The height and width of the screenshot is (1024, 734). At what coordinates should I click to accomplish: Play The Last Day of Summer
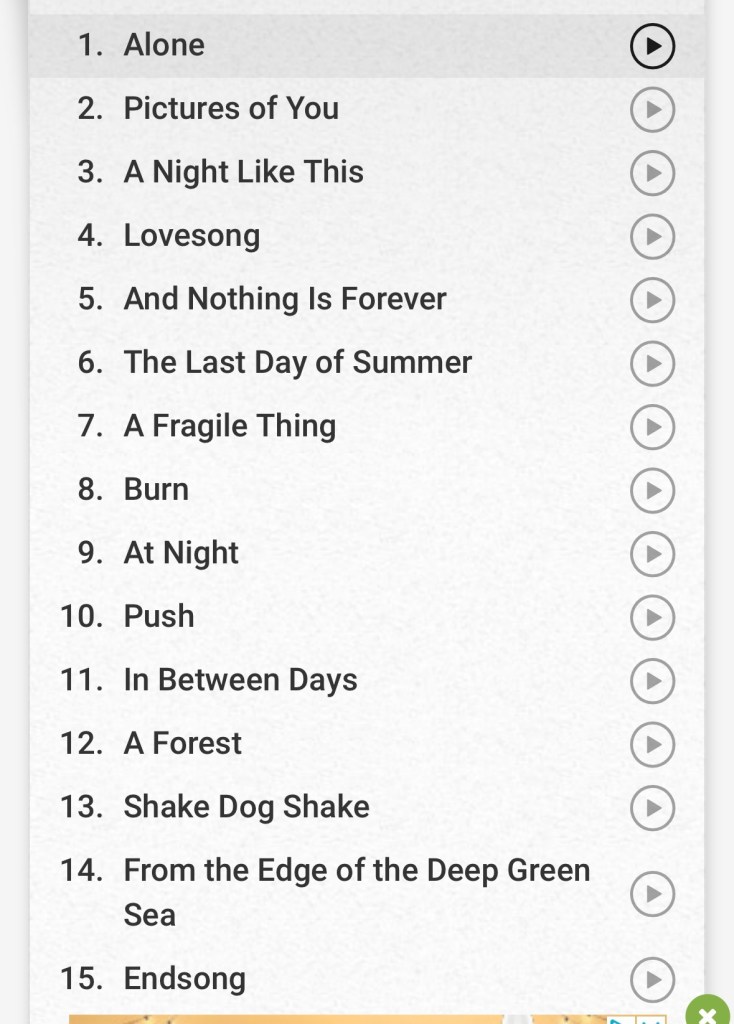click(652, 364)
